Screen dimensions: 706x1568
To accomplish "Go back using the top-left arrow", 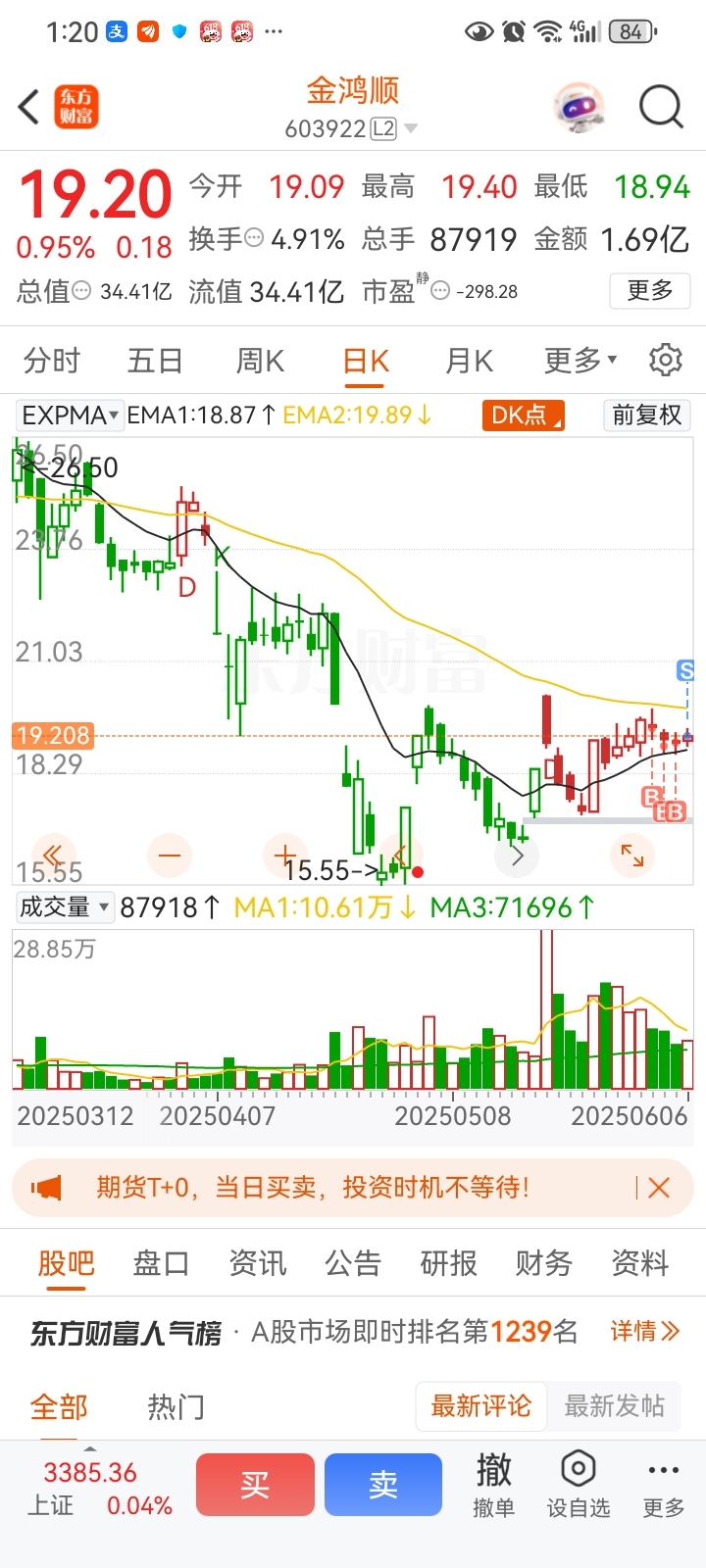I will [x=28, y=107].
